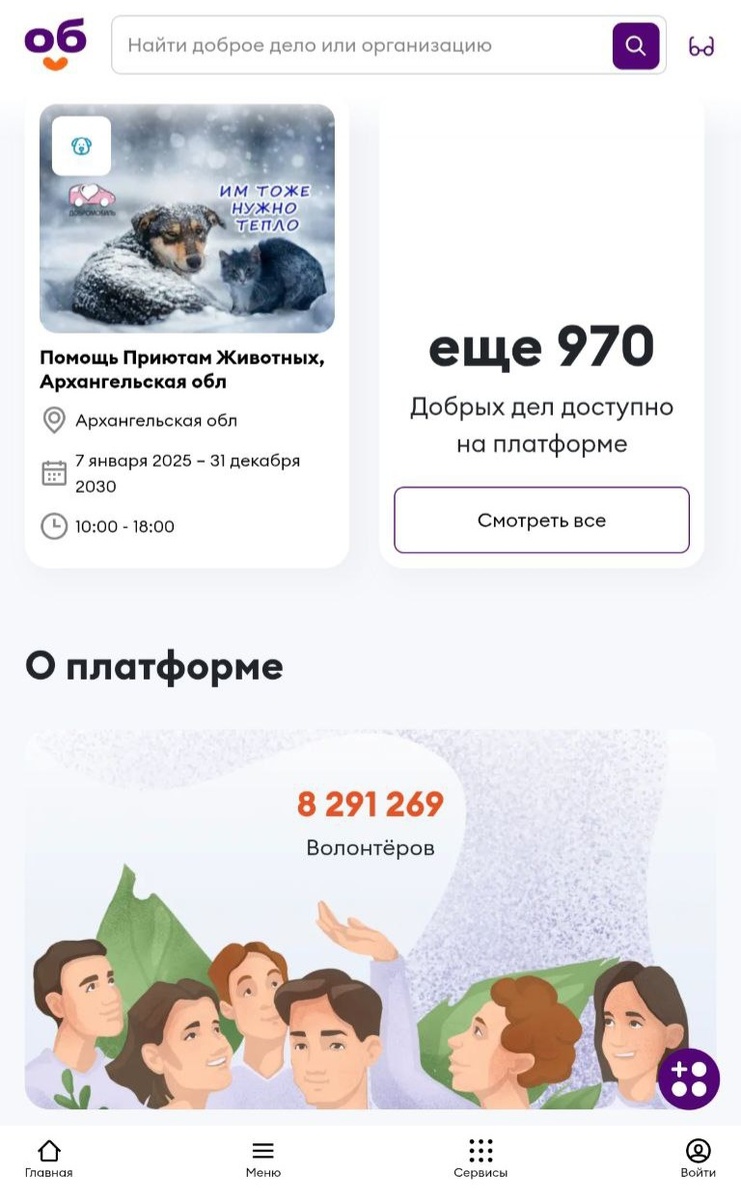Select the dog badge icon on the event card
741x1200 pixels.
tap(80, 146)
